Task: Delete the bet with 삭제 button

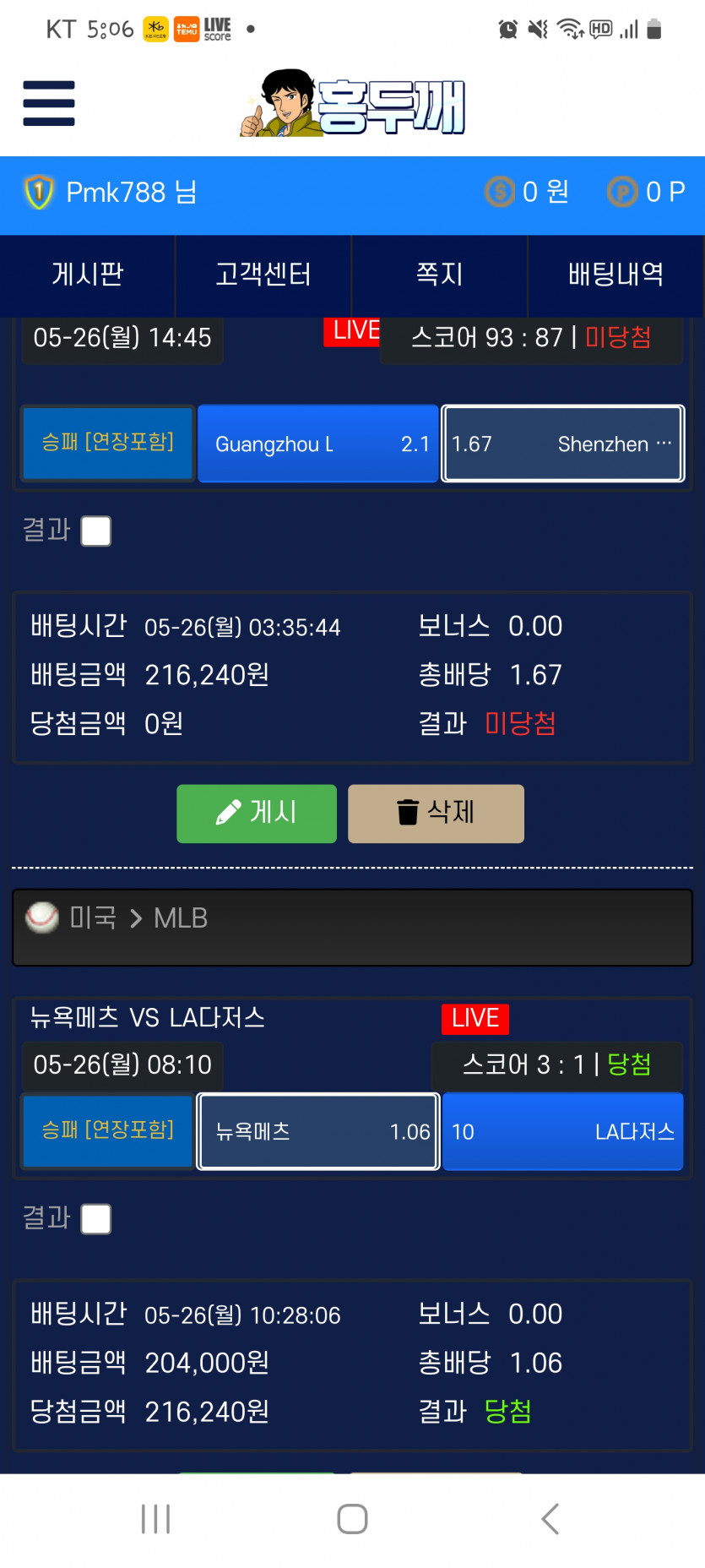Action: point(436,813)
